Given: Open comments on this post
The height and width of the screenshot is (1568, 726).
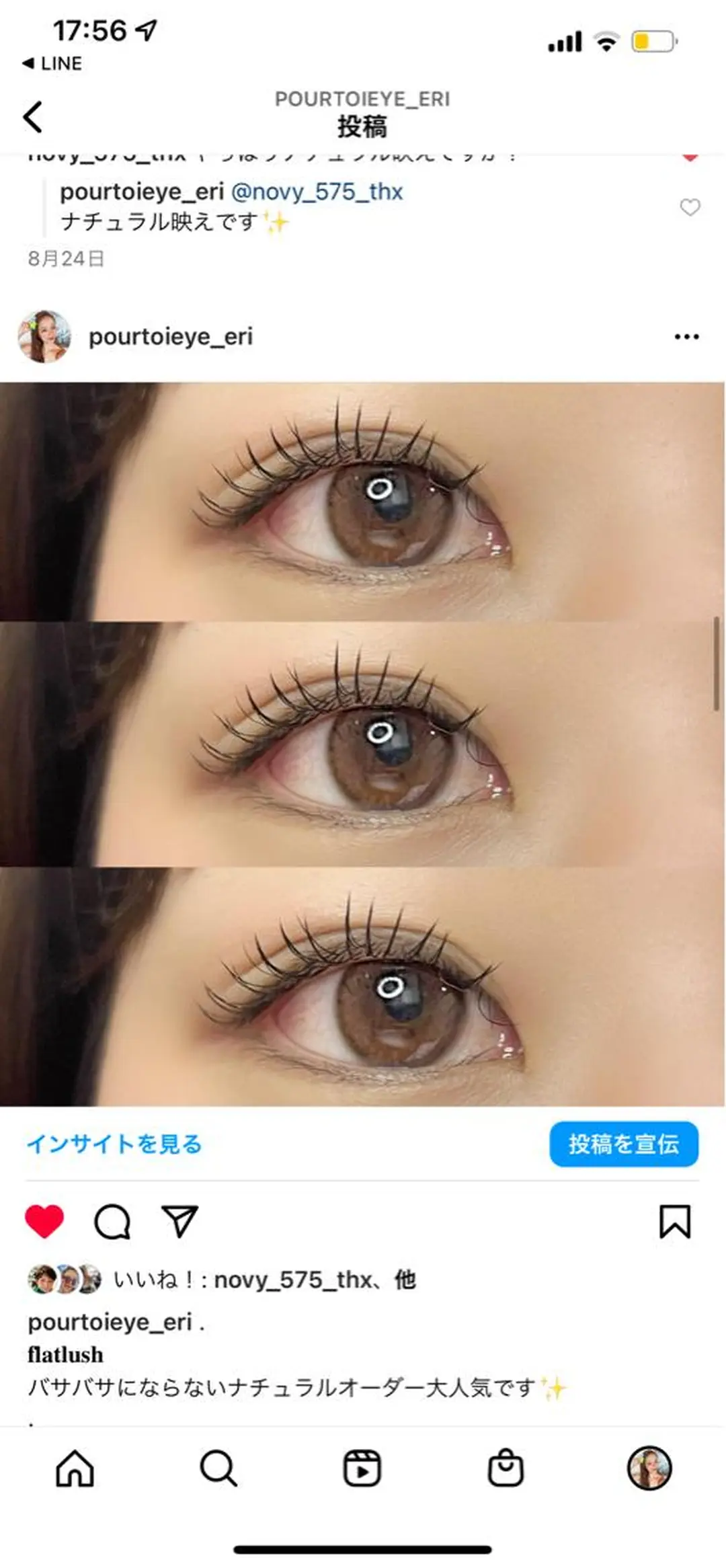Looking at the screenshot, I should point(112,1222).
